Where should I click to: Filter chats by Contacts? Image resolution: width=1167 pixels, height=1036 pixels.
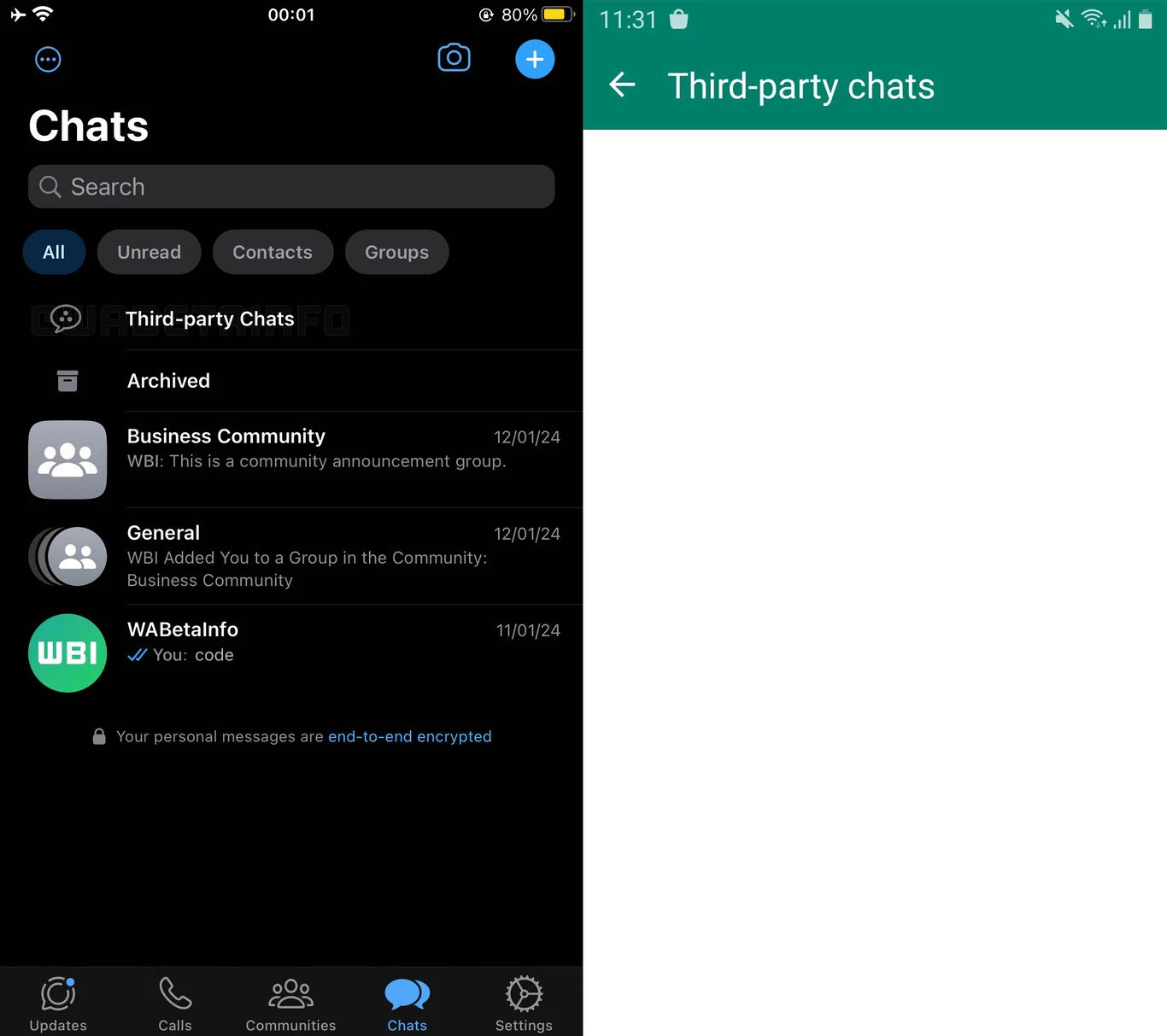coord(273,252)
